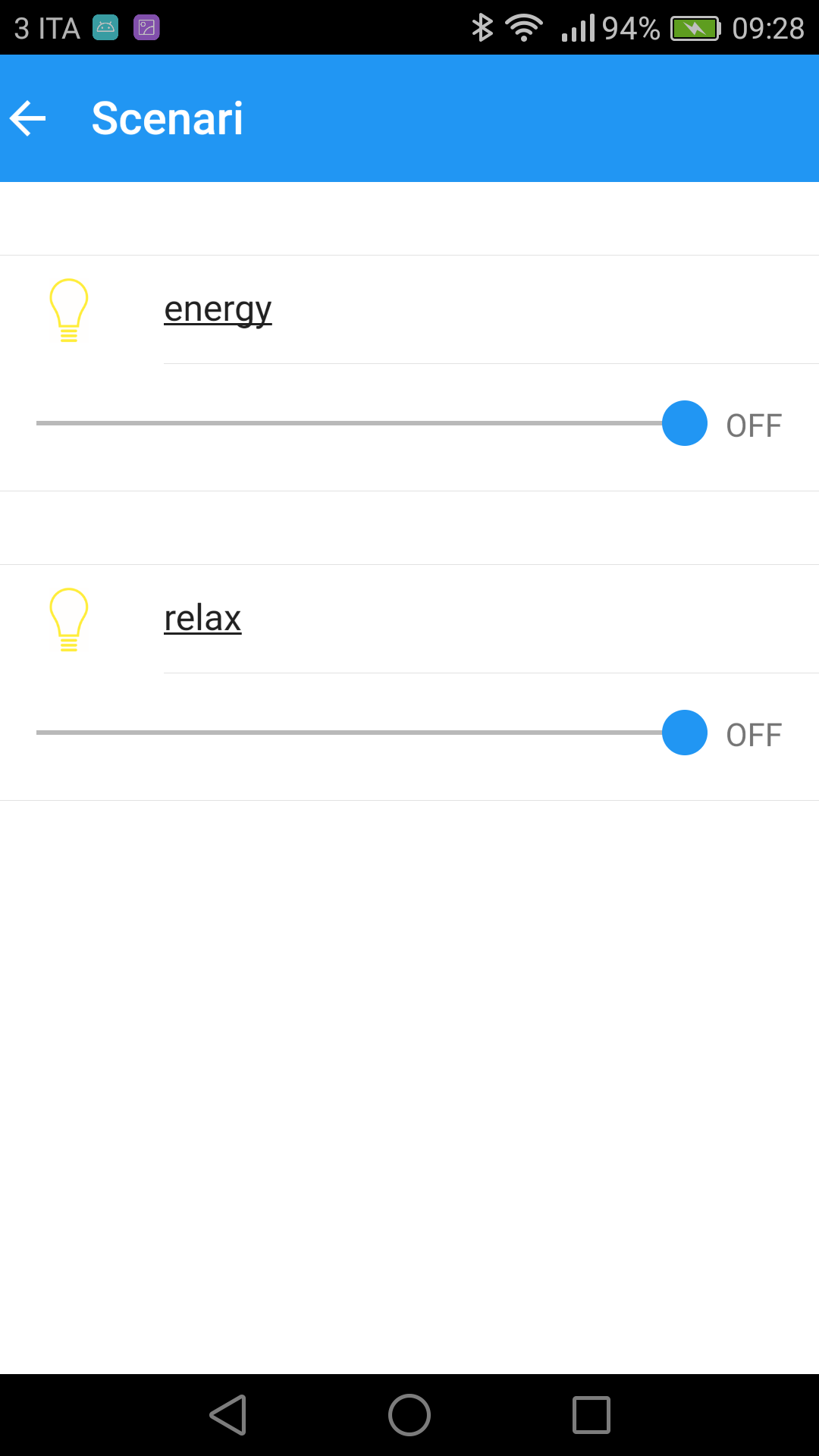Tap the energy scenario brightness slider
The image size is (819, 1456).
click(x=372, y=423)
